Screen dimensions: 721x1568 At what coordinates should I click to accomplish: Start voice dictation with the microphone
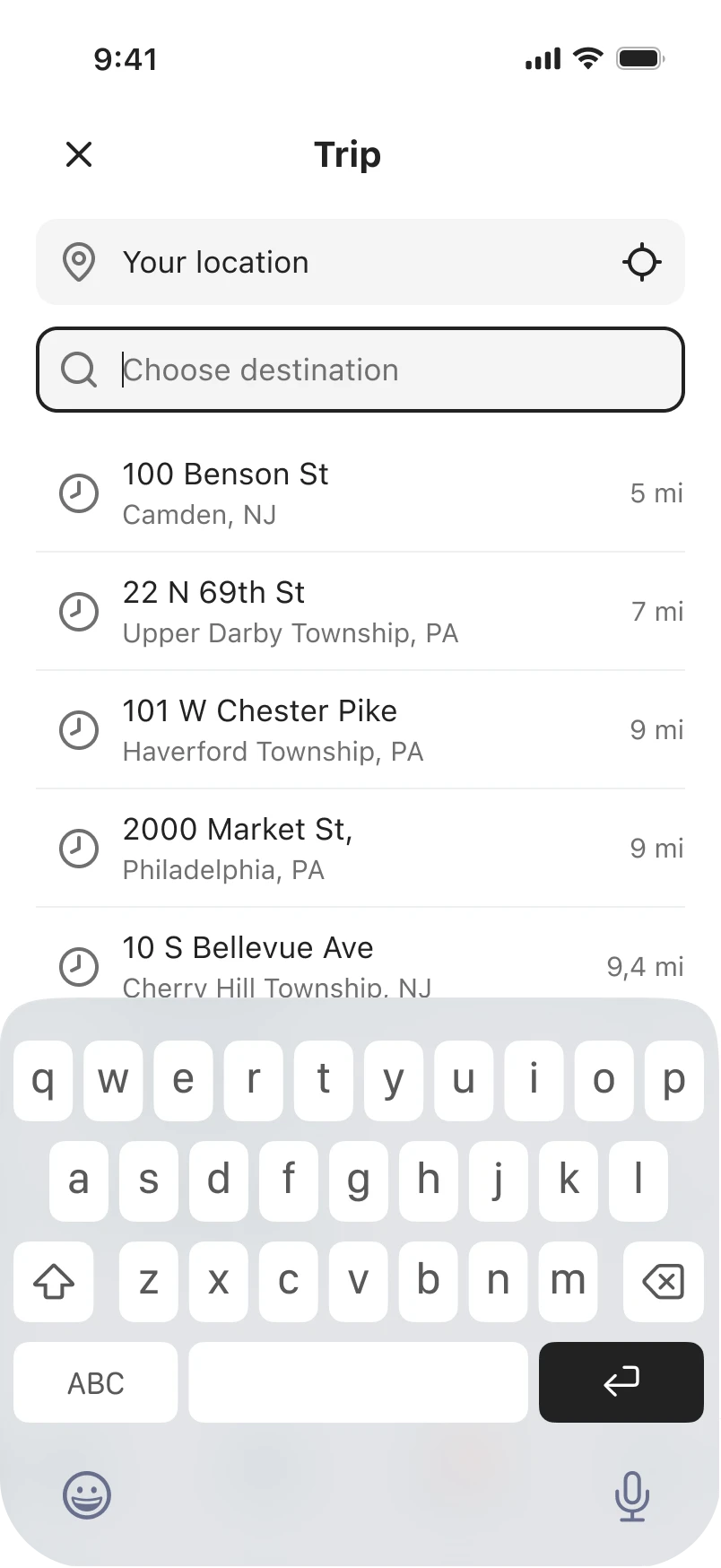pos(632,1495)
